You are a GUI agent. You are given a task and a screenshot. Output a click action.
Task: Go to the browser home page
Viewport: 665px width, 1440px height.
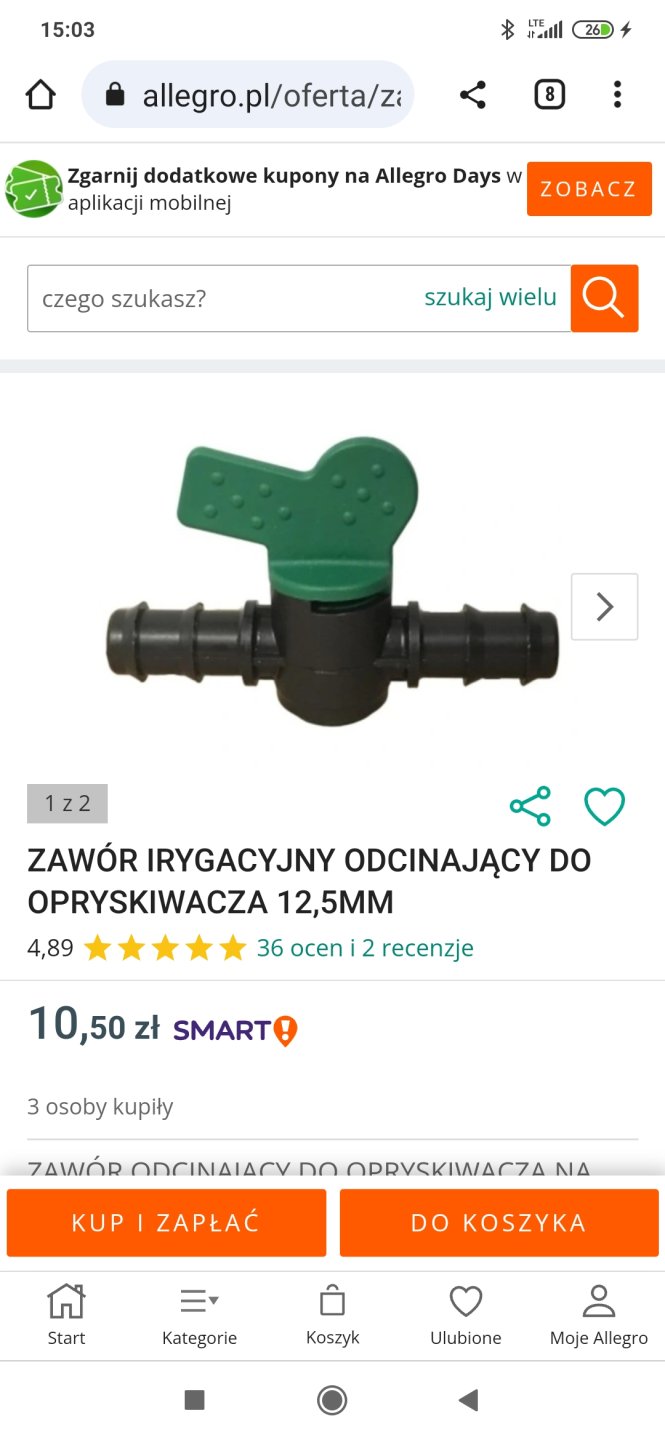coord(41,95)
